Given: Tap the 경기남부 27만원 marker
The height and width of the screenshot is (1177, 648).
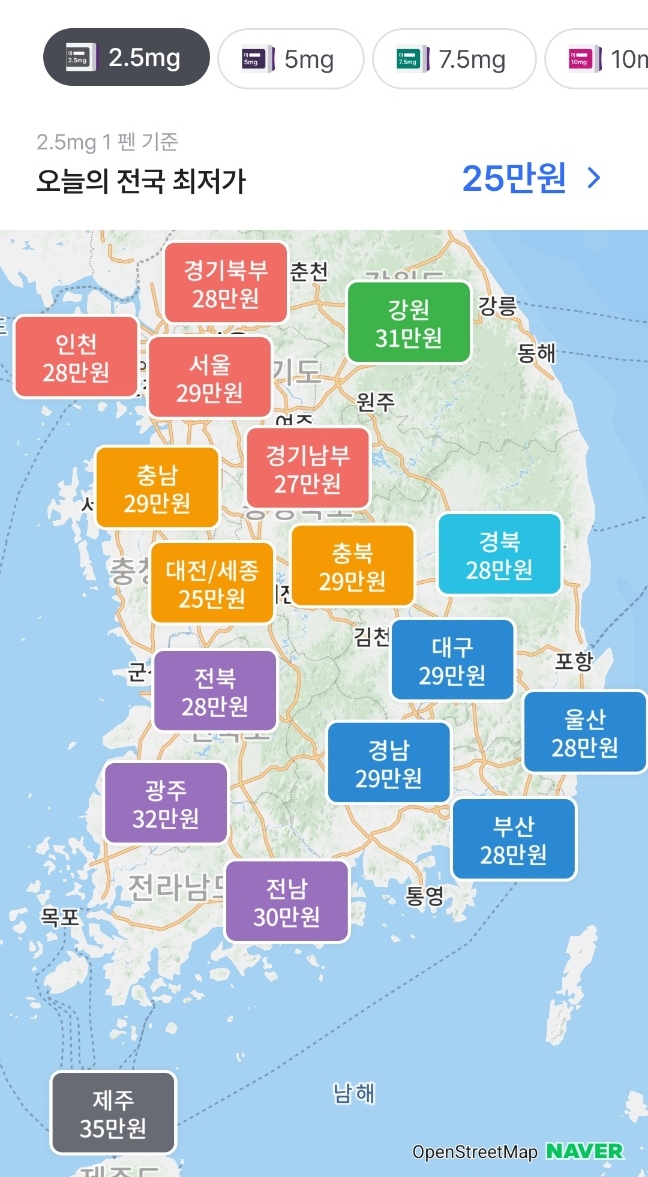Looking at the screenshot, I should pyautogui.click(x=308, y=469).
